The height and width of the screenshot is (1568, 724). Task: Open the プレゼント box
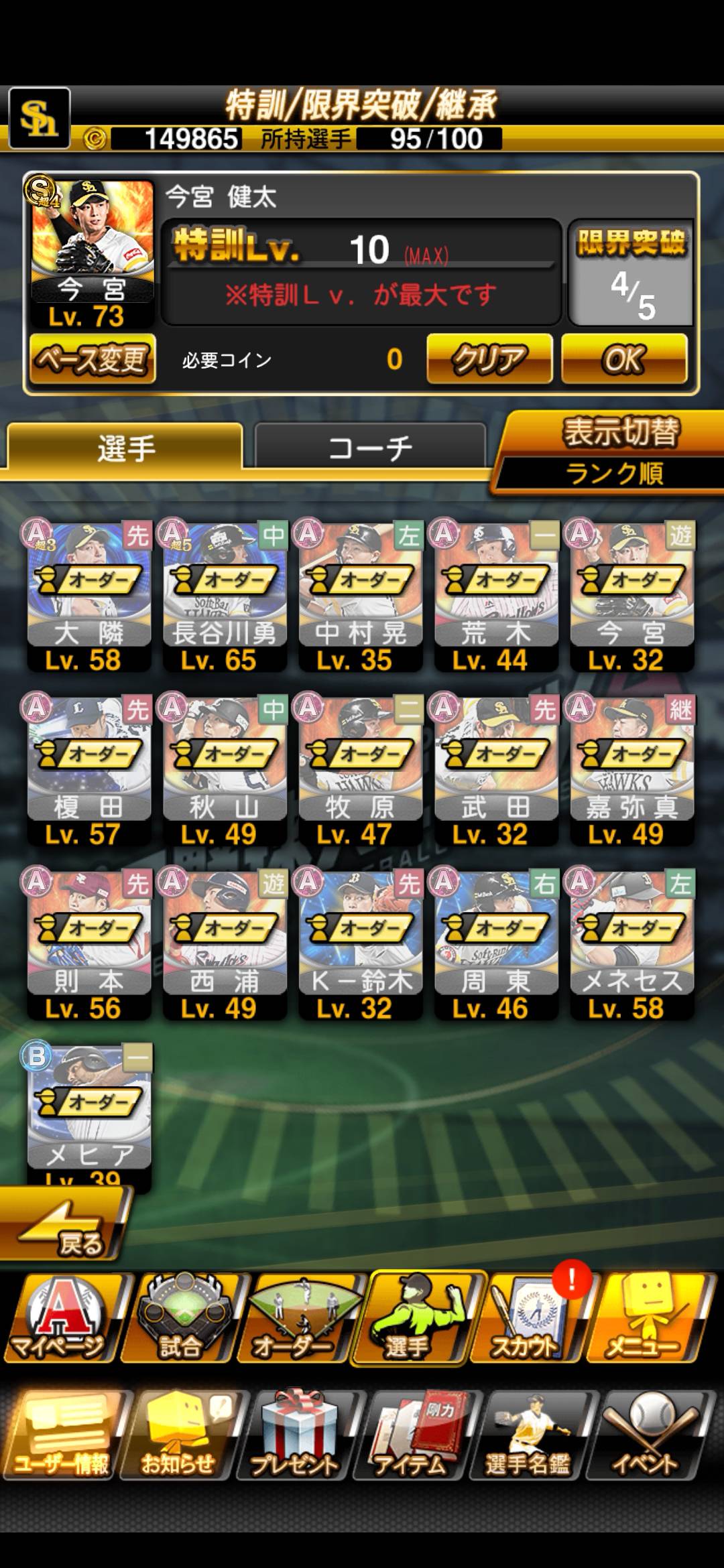[x=296, y=1435]
